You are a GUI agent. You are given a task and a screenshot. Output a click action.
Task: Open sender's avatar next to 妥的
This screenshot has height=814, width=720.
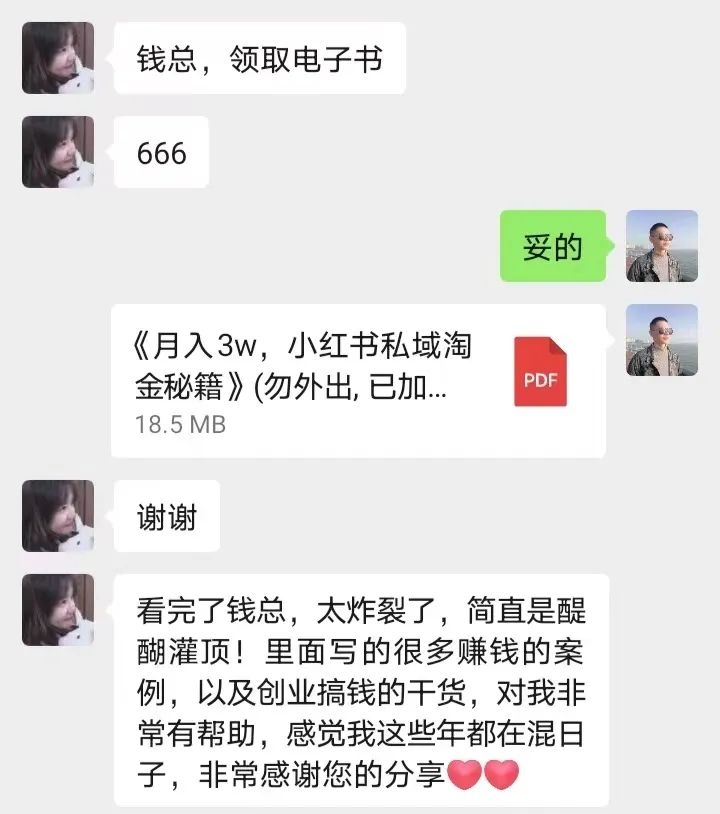[661, 246]
